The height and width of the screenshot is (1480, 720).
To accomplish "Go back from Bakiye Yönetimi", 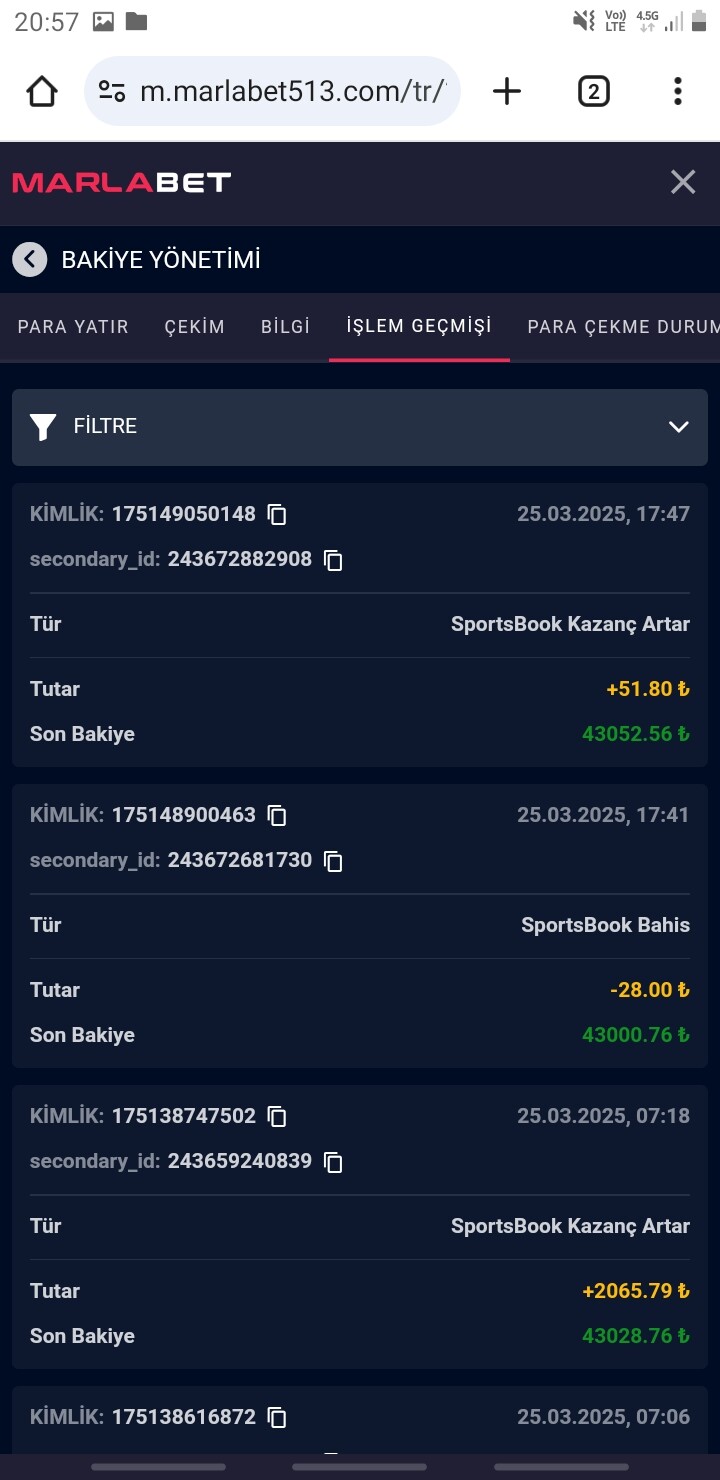I will coord(30,260).
